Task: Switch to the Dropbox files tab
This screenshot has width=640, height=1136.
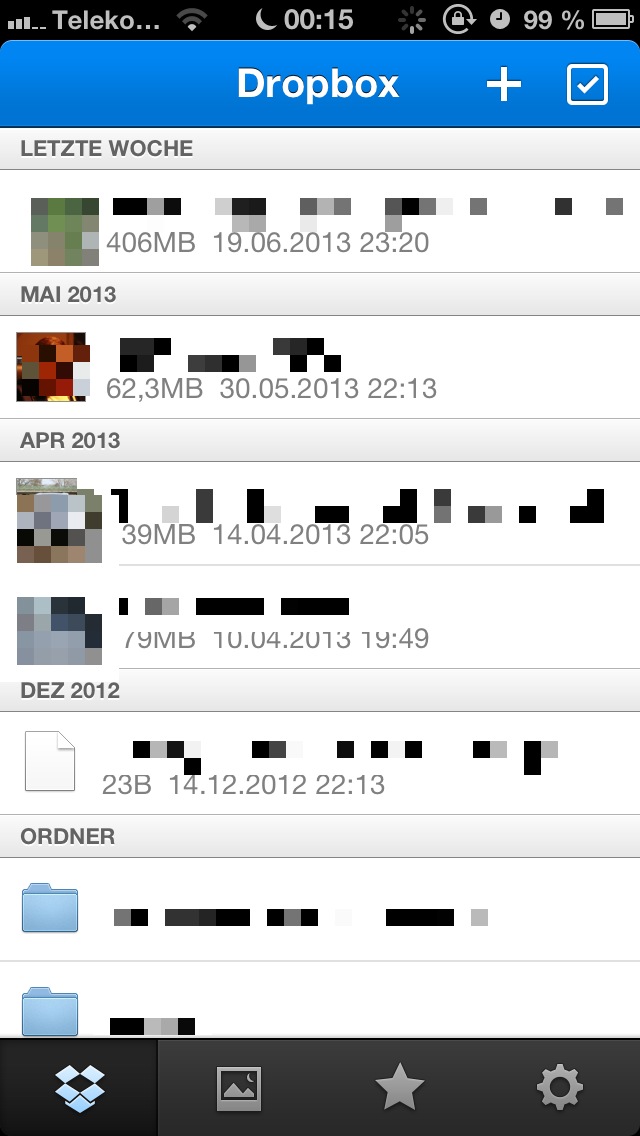Action: (79, 1087)
